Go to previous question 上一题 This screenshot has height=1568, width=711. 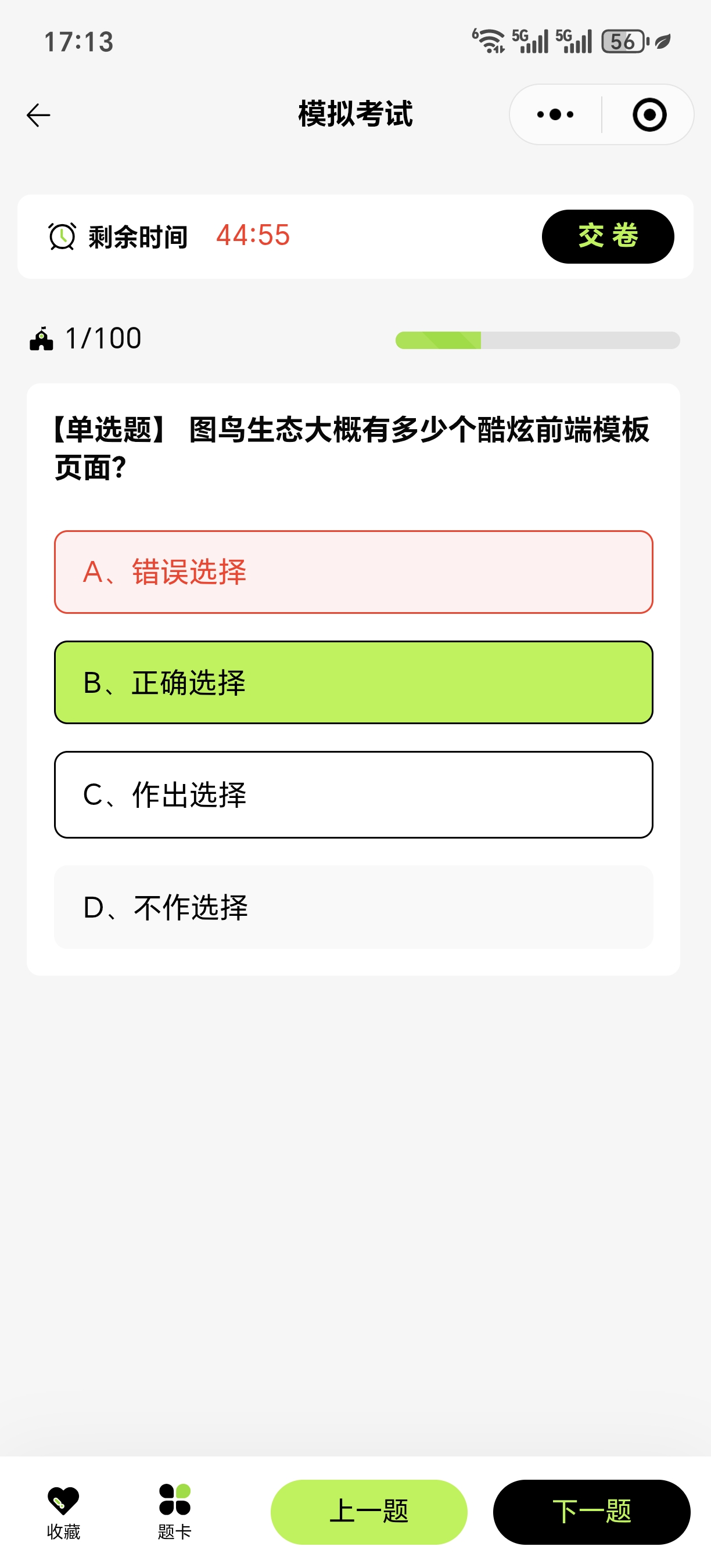pyautogui.click(x=369, y=1512)
